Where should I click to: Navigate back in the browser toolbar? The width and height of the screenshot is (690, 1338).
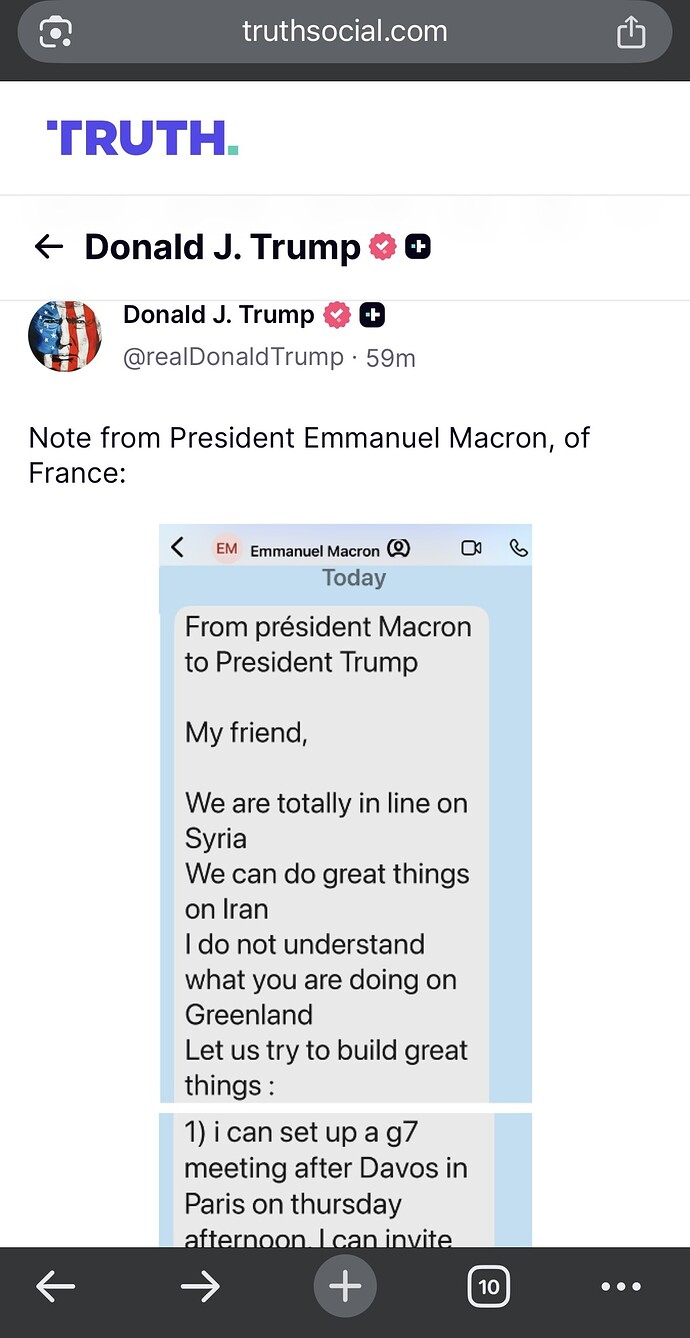pyautogui.click(x=55, y=1287)
